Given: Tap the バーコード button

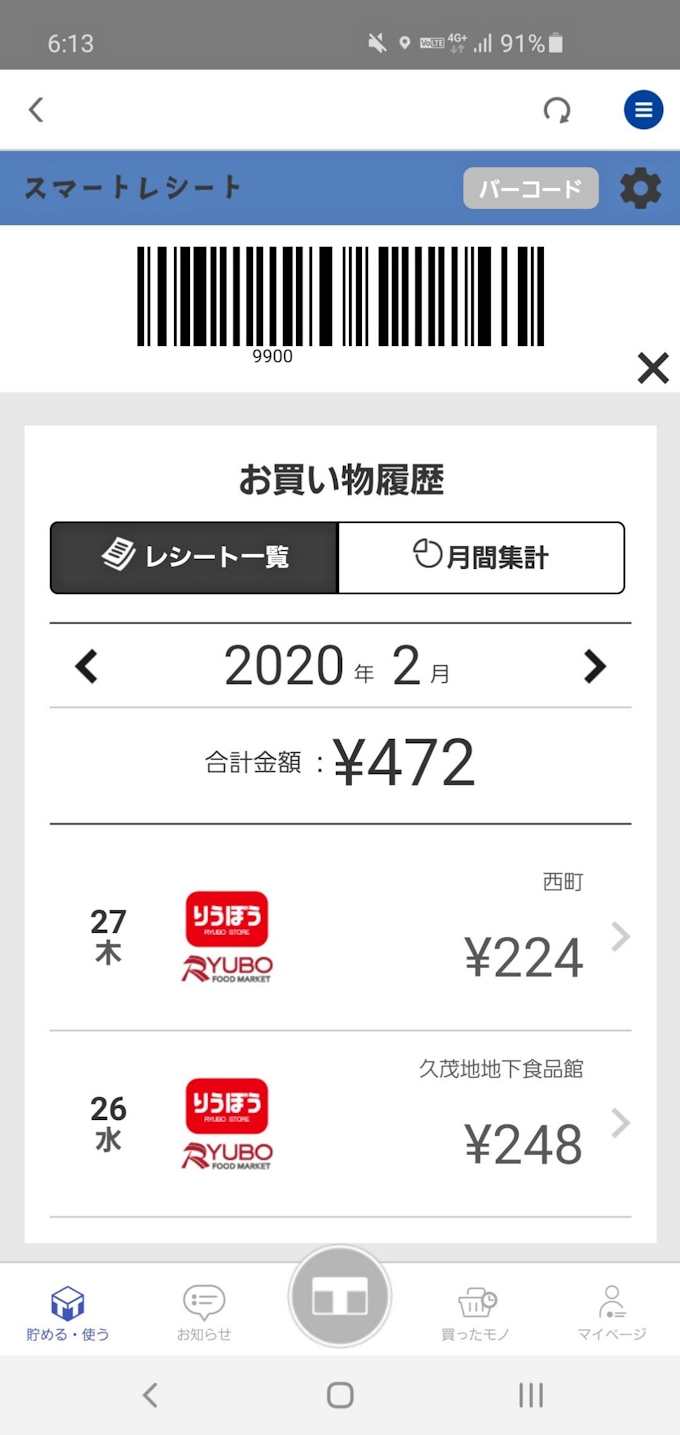Looking at the screenshot, I should pos(530,188).
